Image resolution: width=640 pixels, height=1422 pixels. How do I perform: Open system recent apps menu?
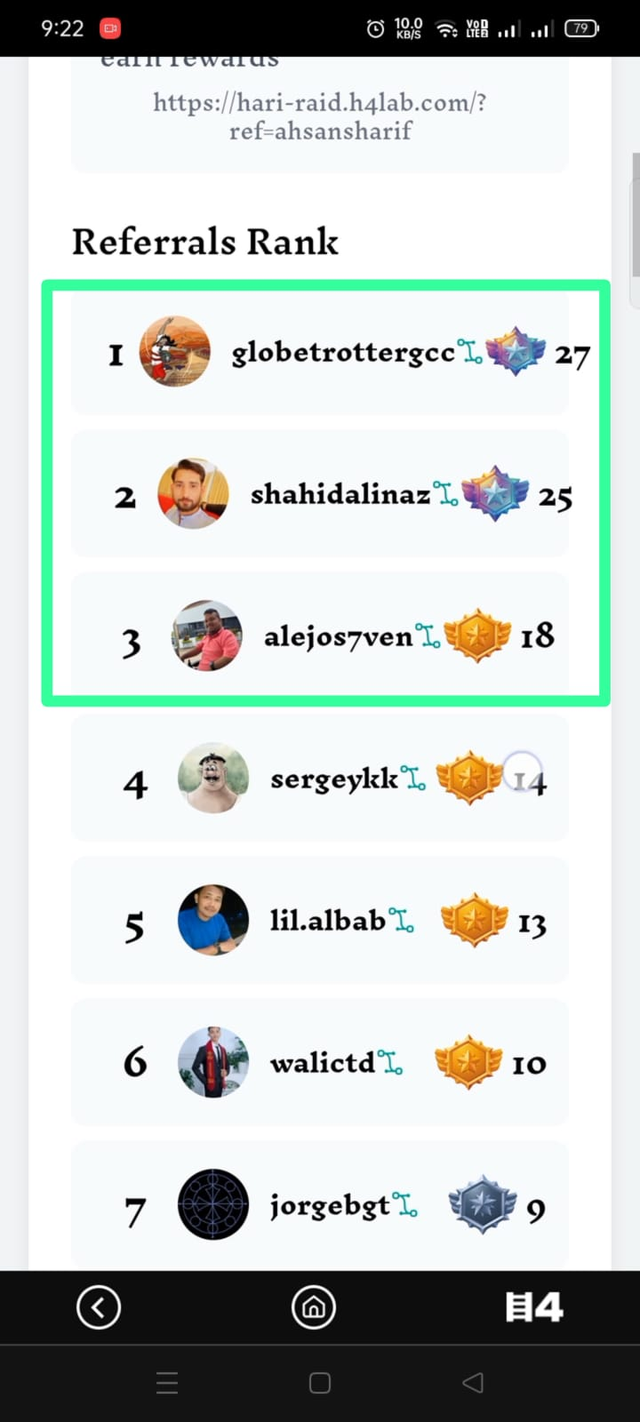[x=167, y=1383]
